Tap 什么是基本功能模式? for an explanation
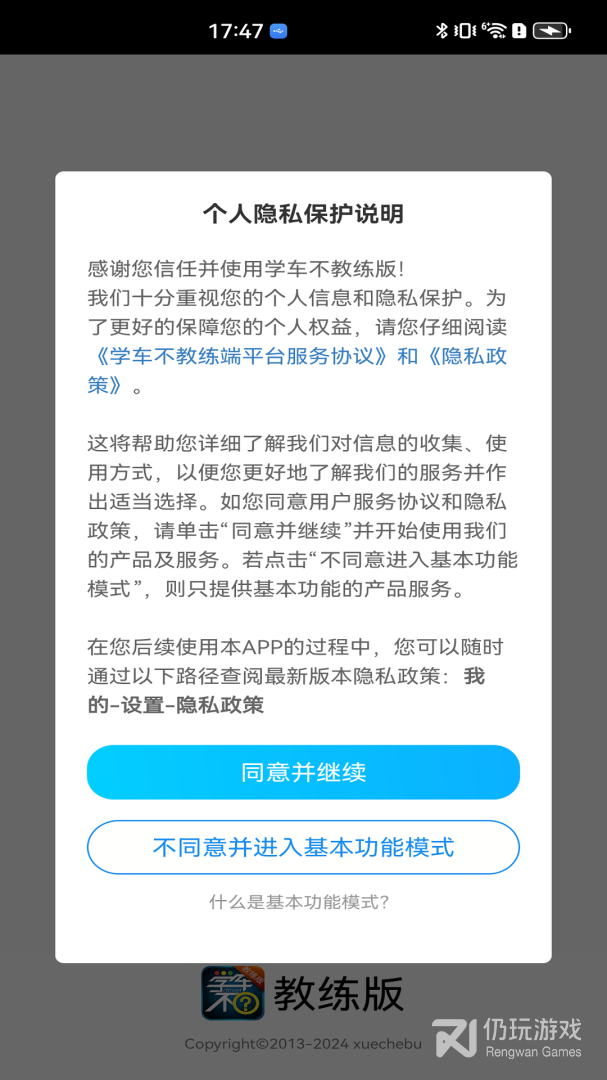The width and height of the screenshot is (607, 1080). (298, 902)
